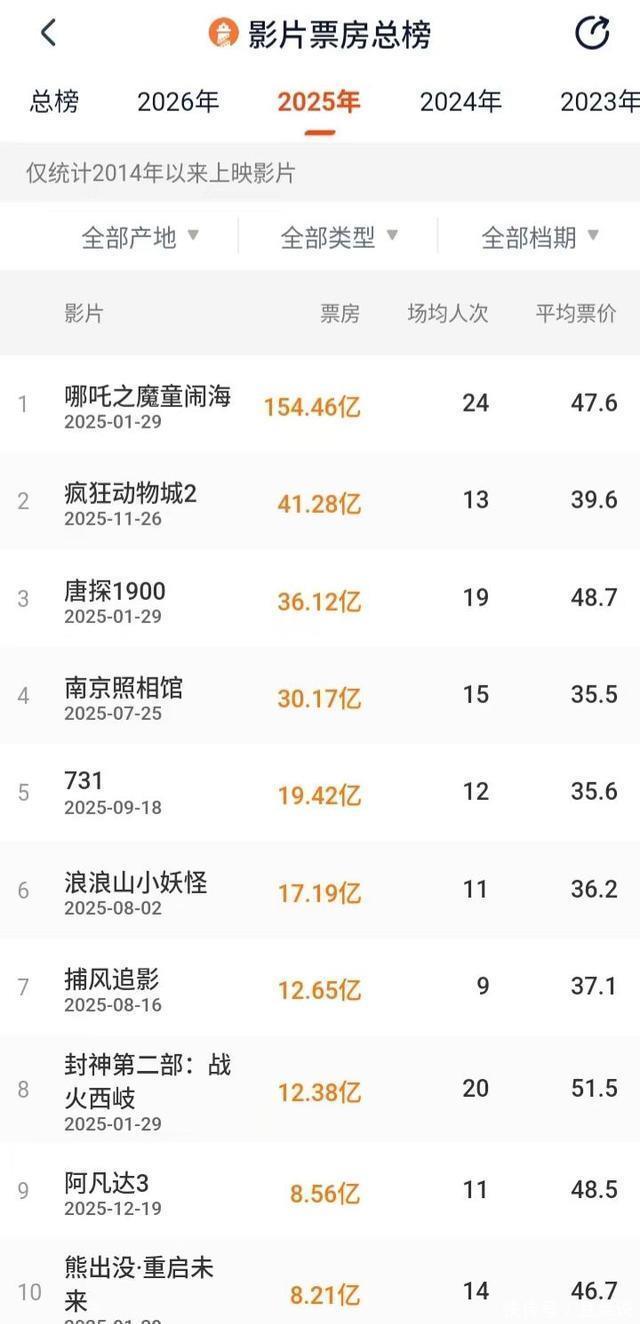Open 熊出没·重启未来 movie row
The image size is (640, 1324).
pyautogui.click(x=139, y=1284)
